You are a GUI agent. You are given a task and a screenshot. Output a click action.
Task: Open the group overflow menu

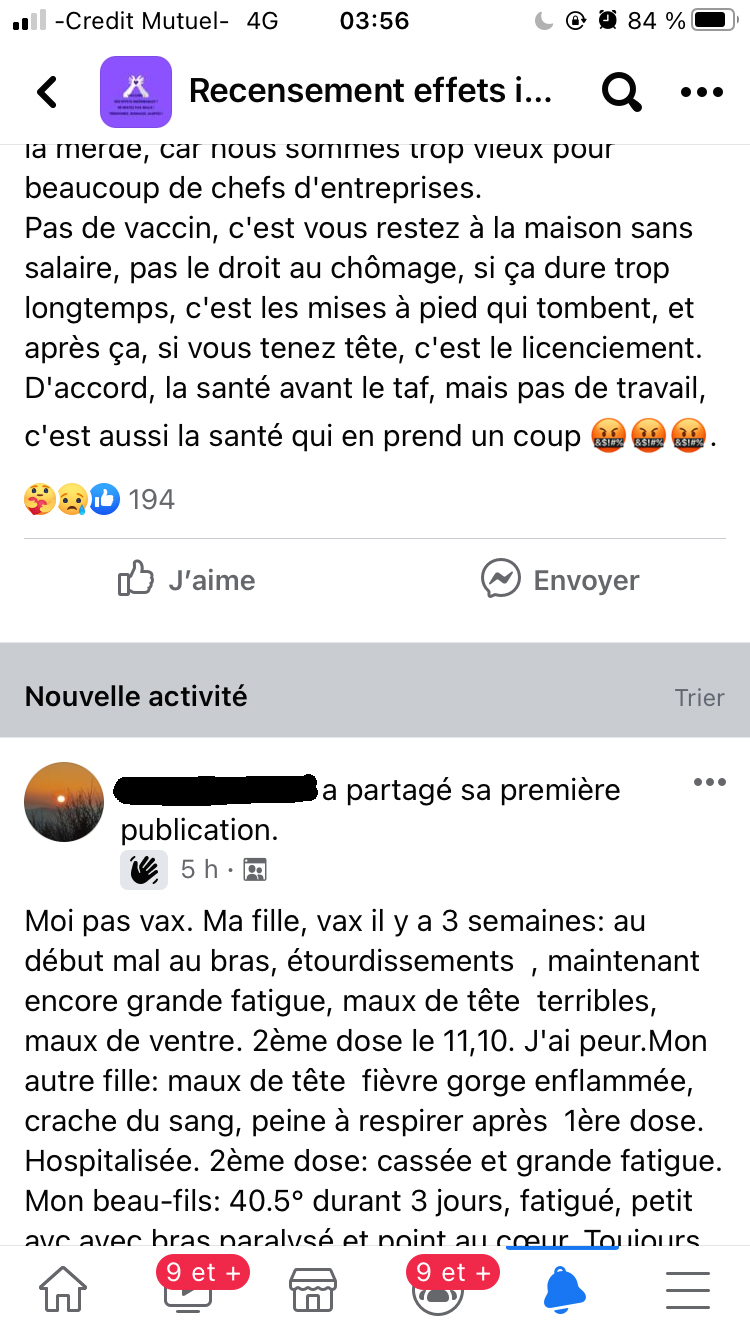(701, 92)
